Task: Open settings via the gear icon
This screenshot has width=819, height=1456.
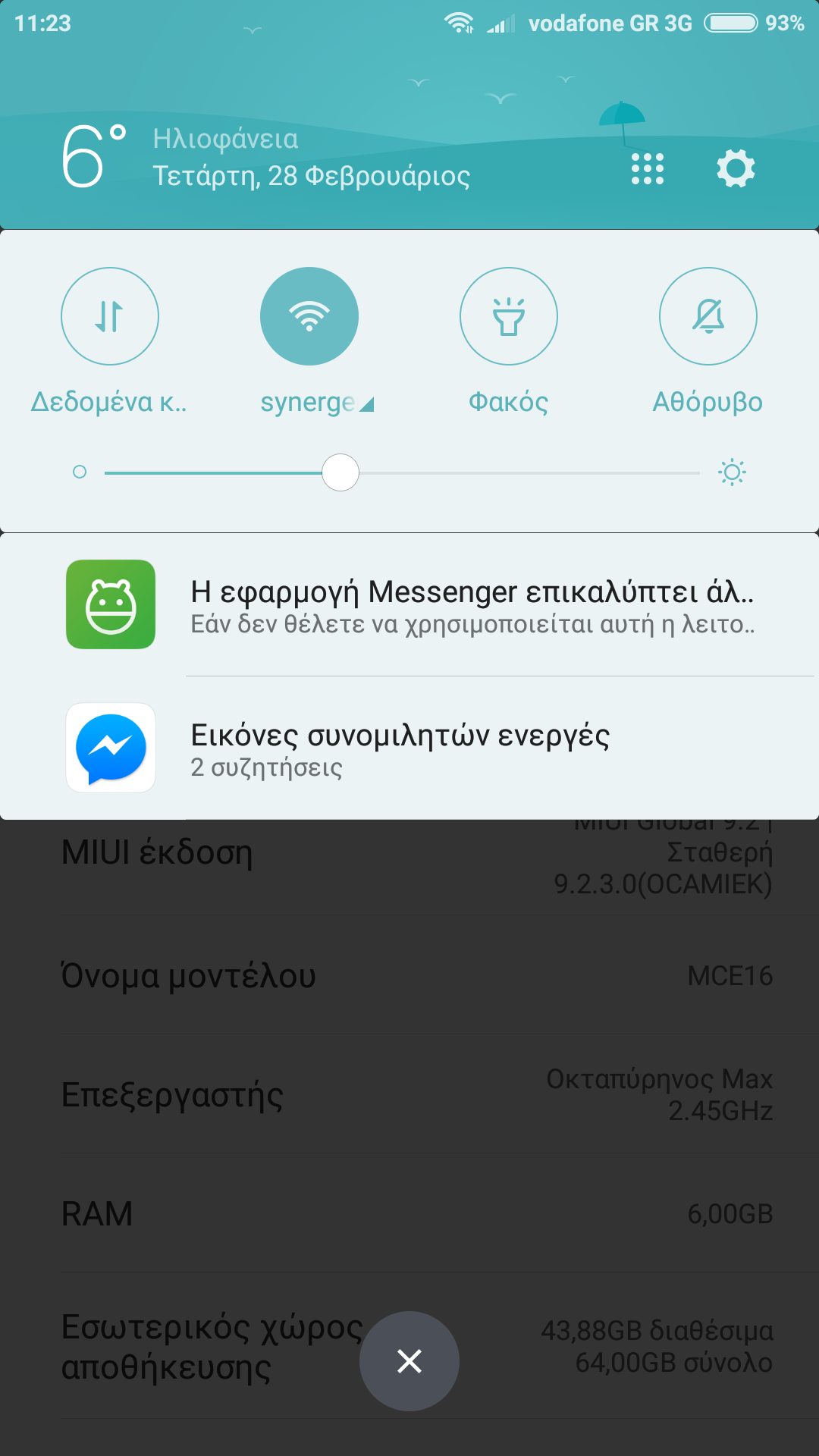Action: [x=736, y=168]
